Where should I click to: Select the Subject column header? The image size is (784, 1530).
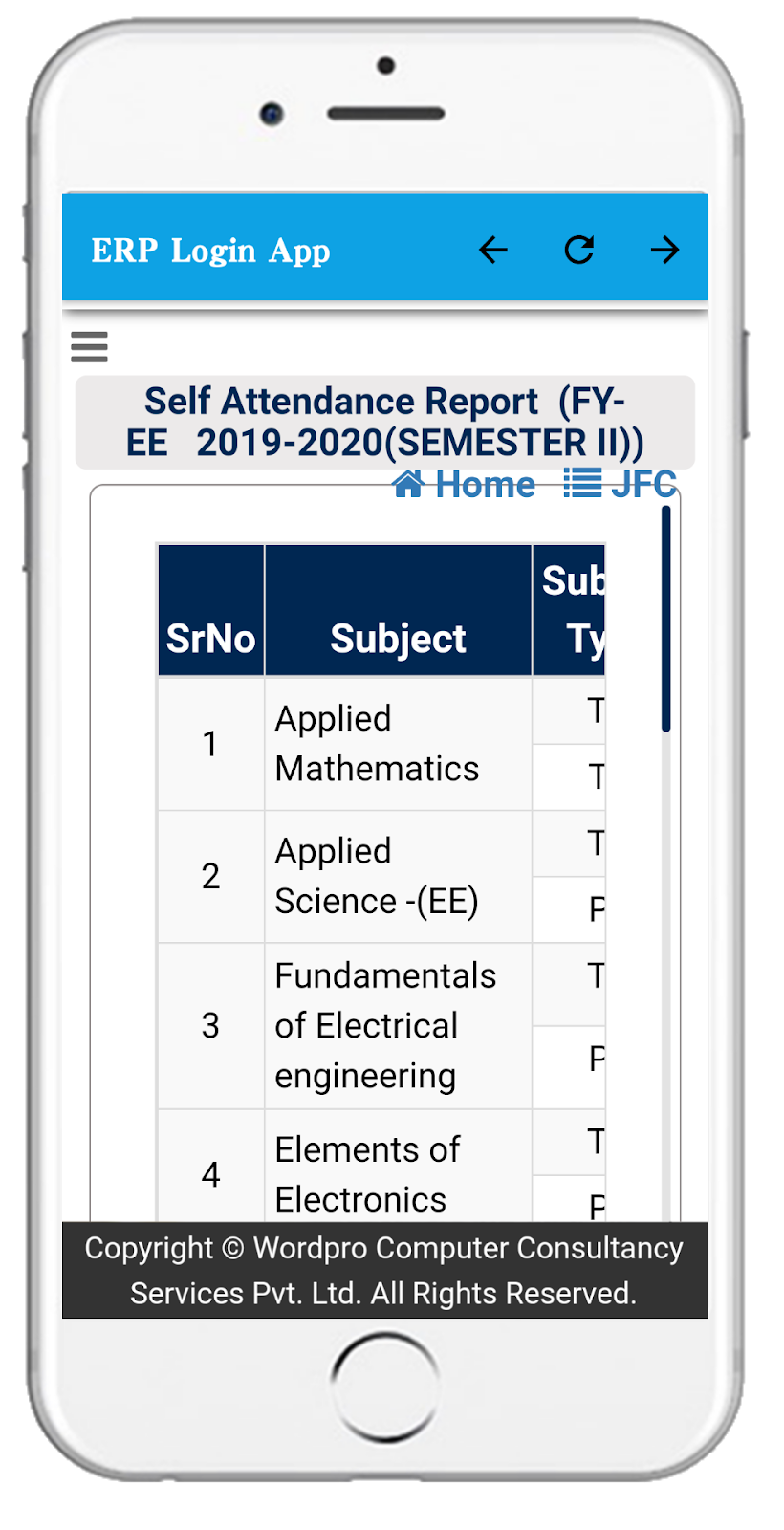[x=398, y=637]
